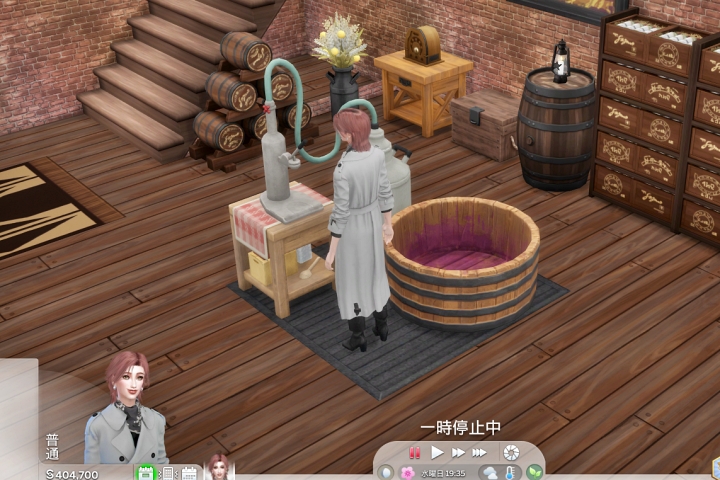Set game speed to fast forward
The height and width of the screenshot is (480, 720).
pyautogui.click(x=458, y=453)
